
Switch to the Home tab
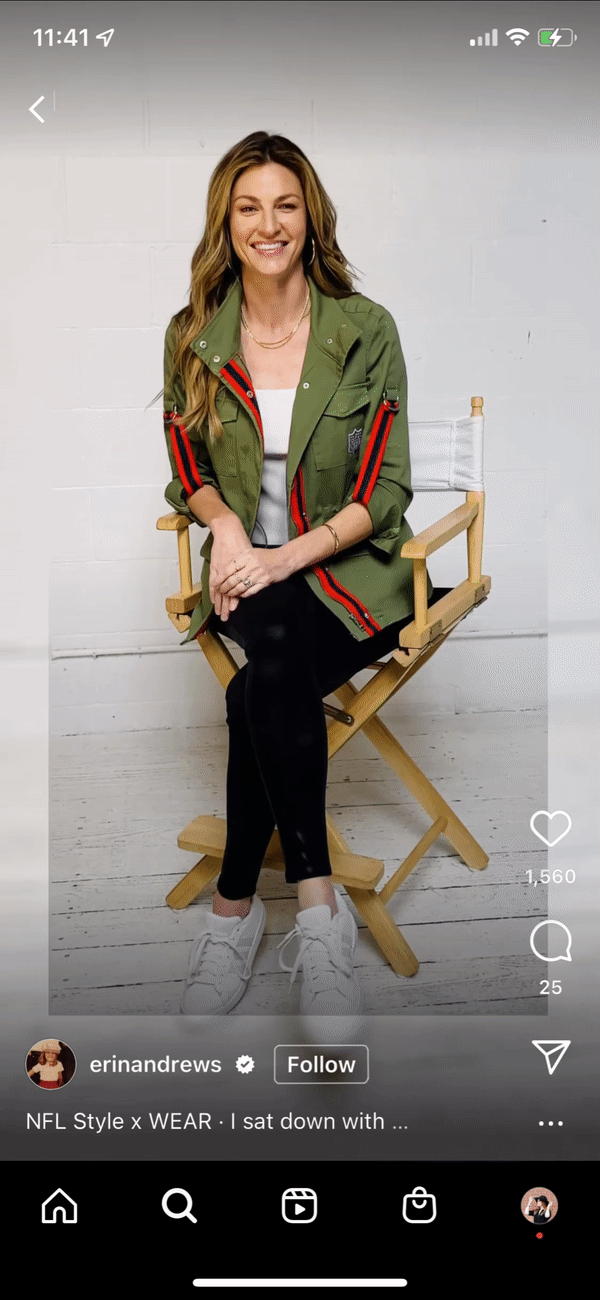click(60, 1206)
